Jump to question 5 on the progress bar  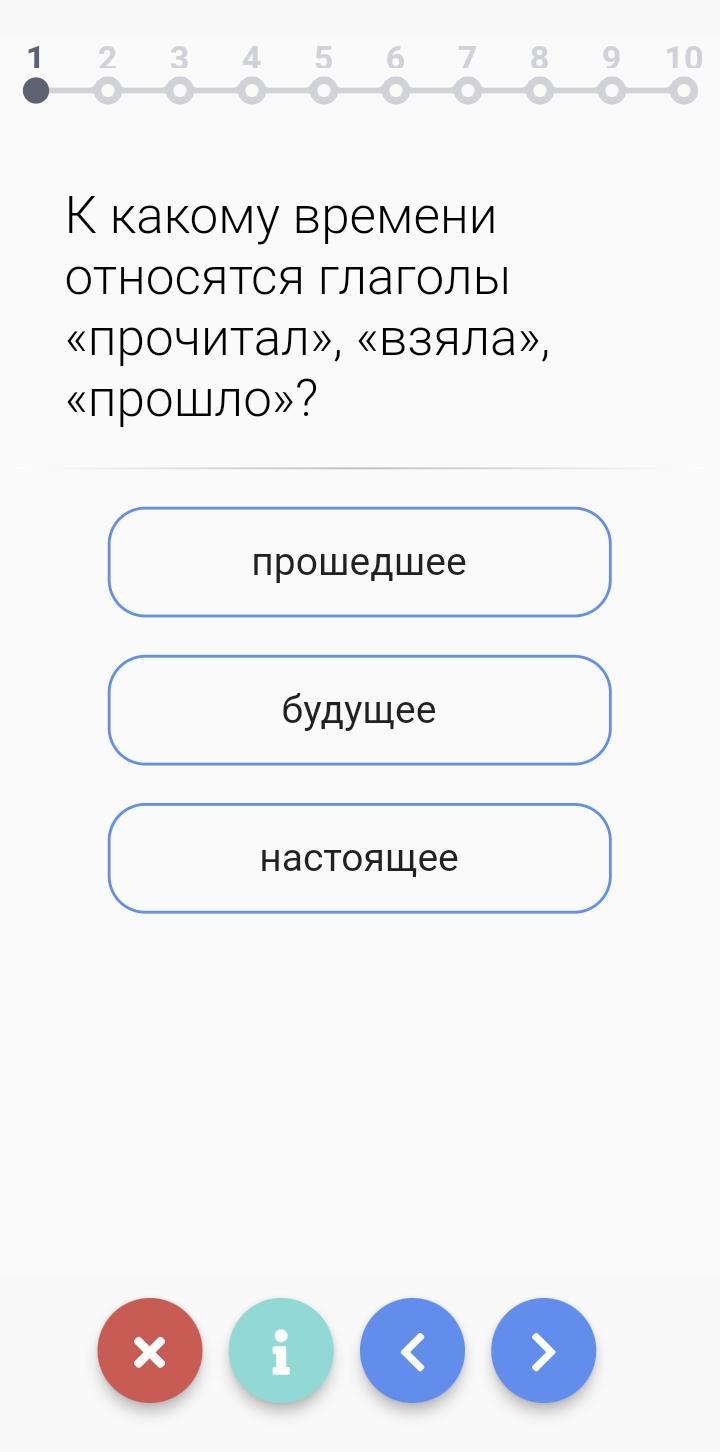pyautogui.click(x=324, y=91)
